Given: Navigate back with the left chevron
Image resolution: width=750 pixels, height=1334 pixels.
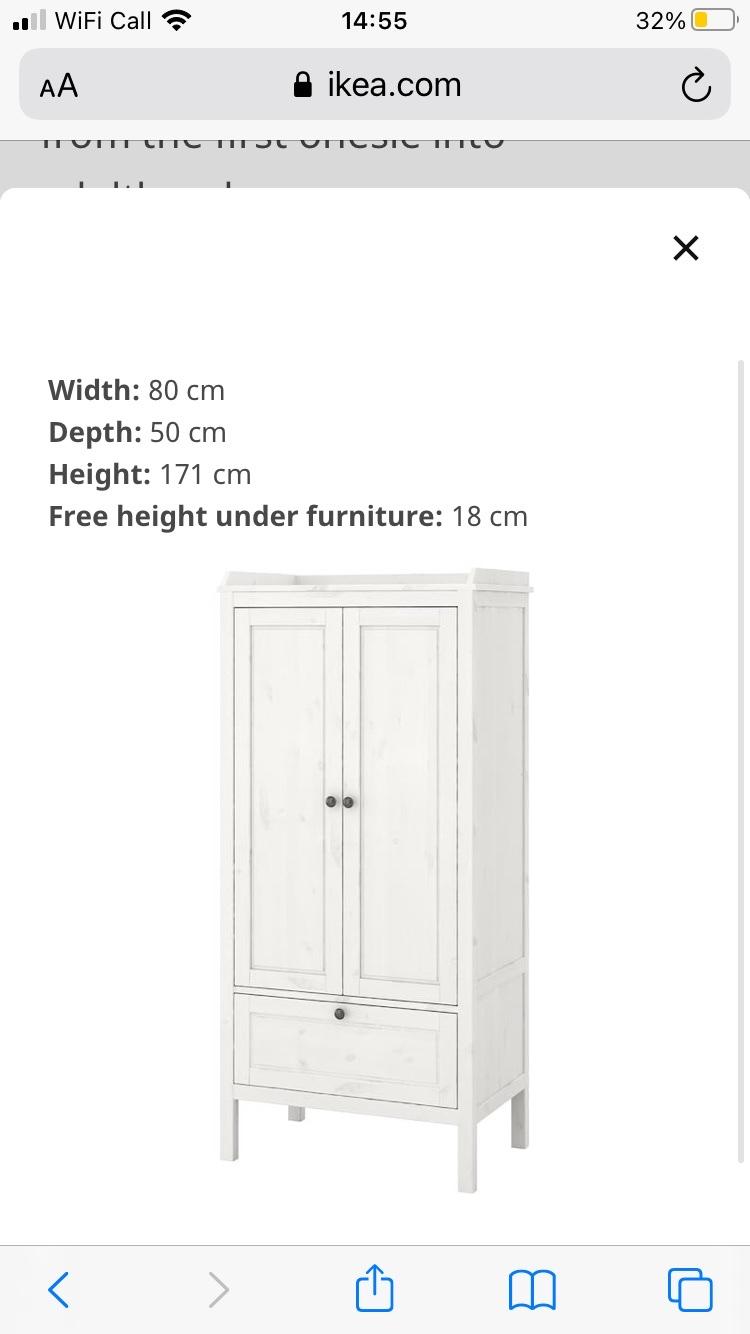Looking at the screenshot, I should [57, 1290].
